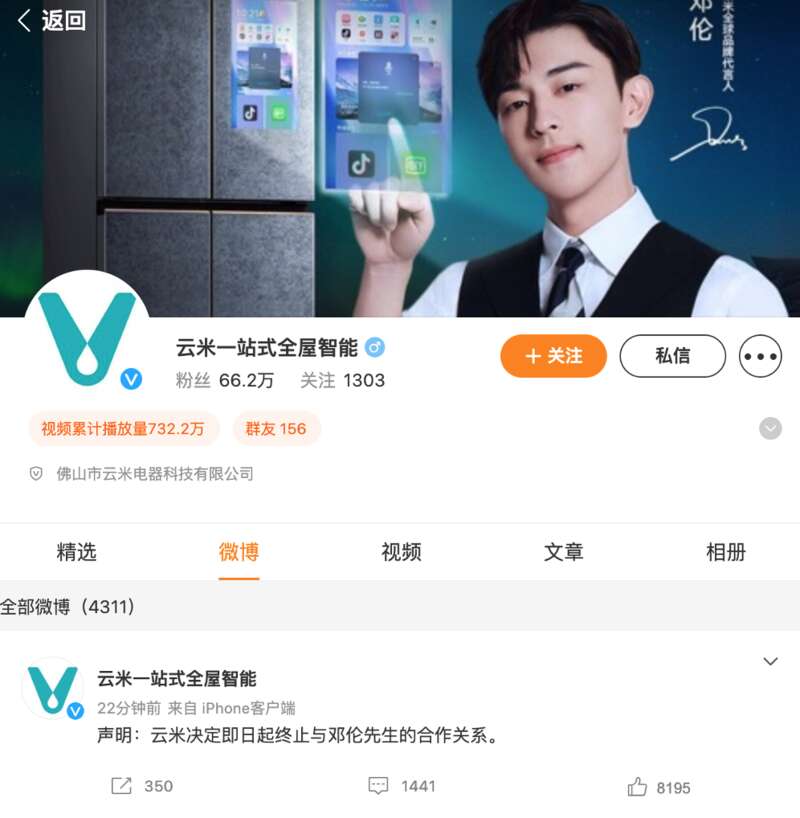The width and height of the screenshot is (800, 818).
Task: Switch to the 视频 tab
Action: coord(401,552)
